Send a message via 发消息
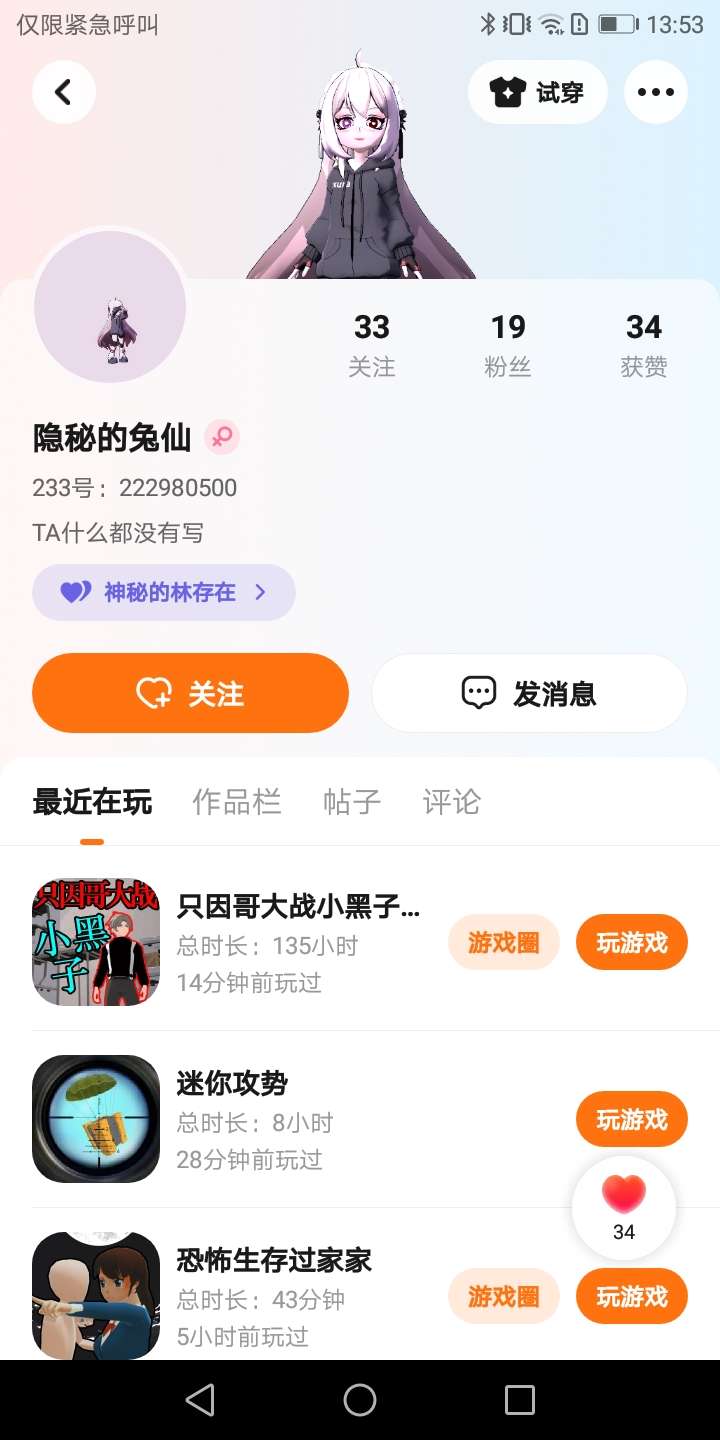720x1440 pixels. click(529, 693)
